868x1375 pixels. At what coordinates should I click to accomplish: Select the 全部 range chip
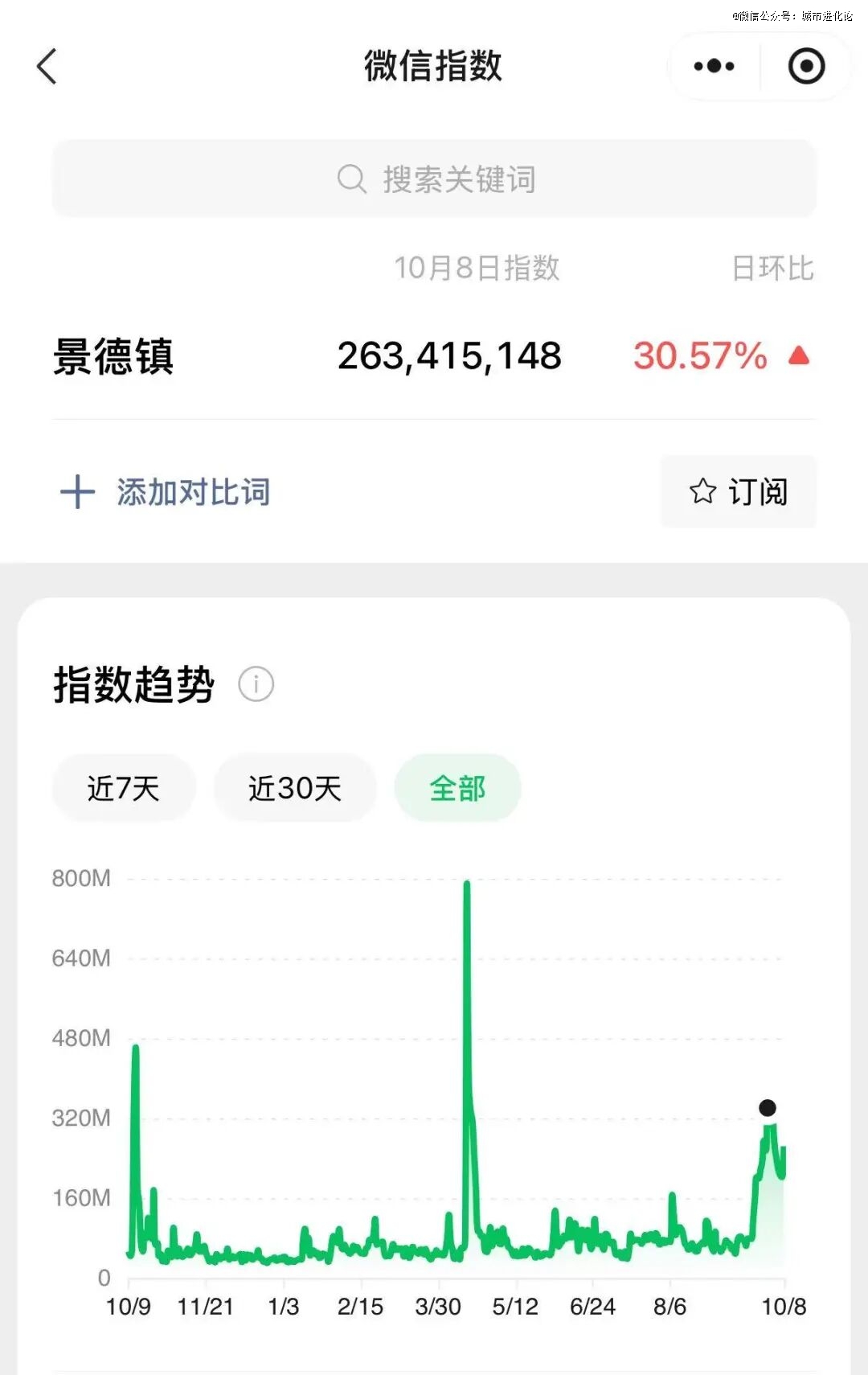(x=457, y=788)
